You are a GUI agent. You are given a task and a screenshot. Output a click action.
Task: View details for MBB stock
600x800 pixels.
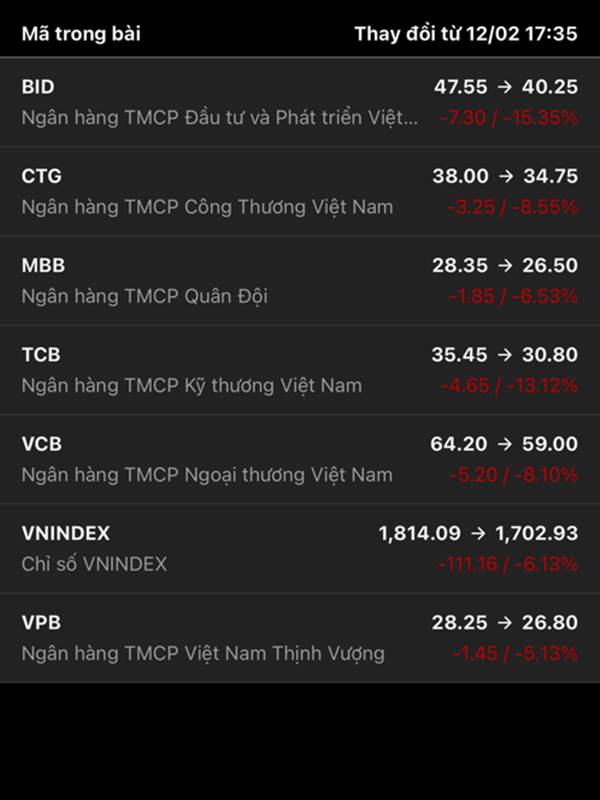[x=300, y=280]
